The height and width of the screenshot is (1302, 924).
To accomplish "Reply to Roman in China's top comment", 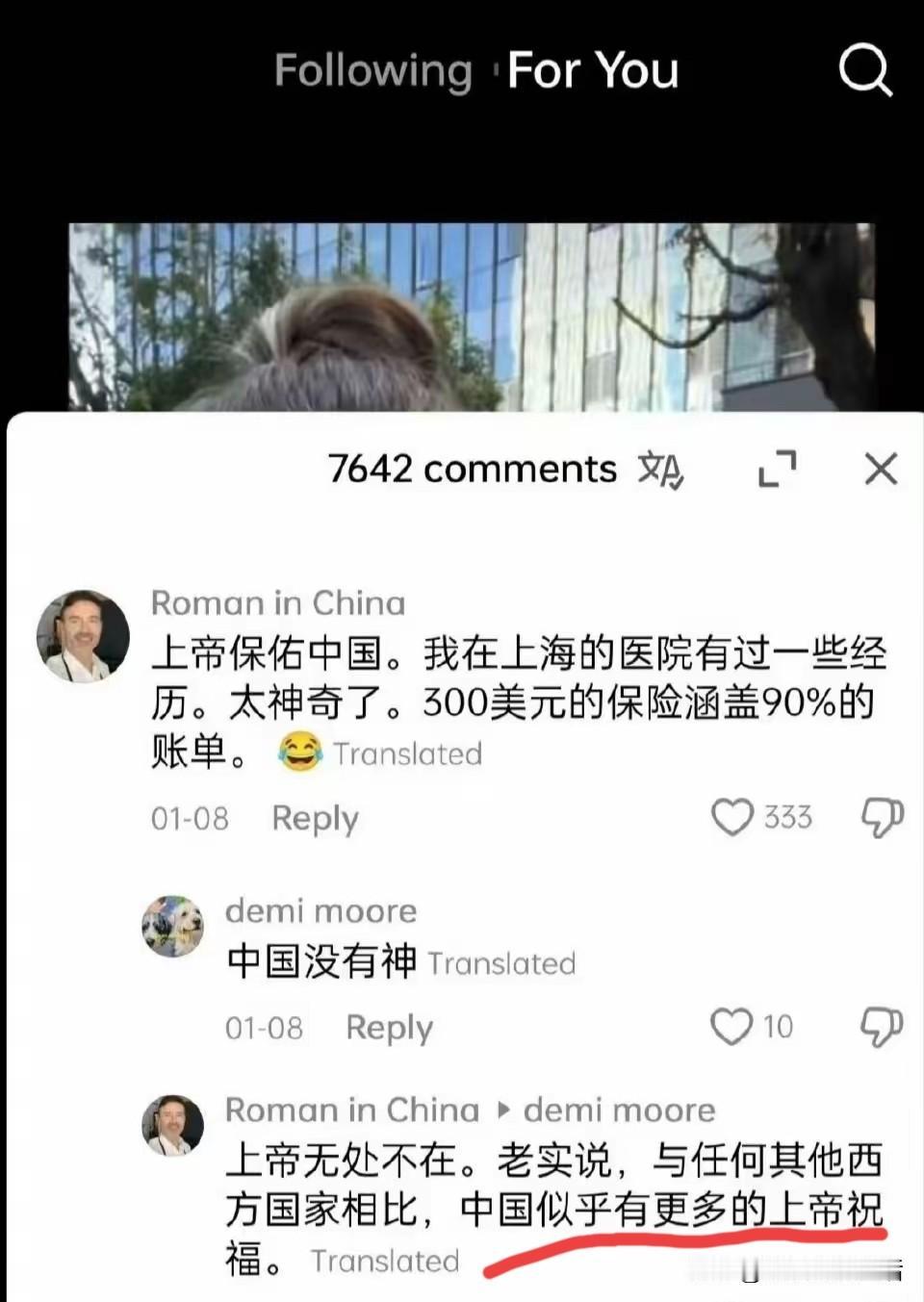I will (x=314, y=819).
